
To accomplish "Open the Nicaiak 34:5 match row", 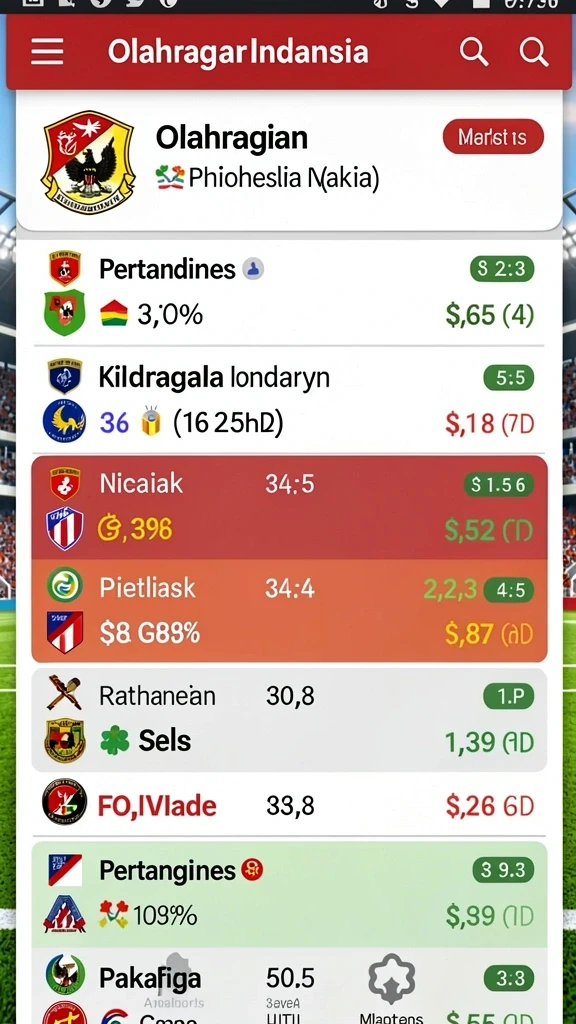I will click(289, 507).
